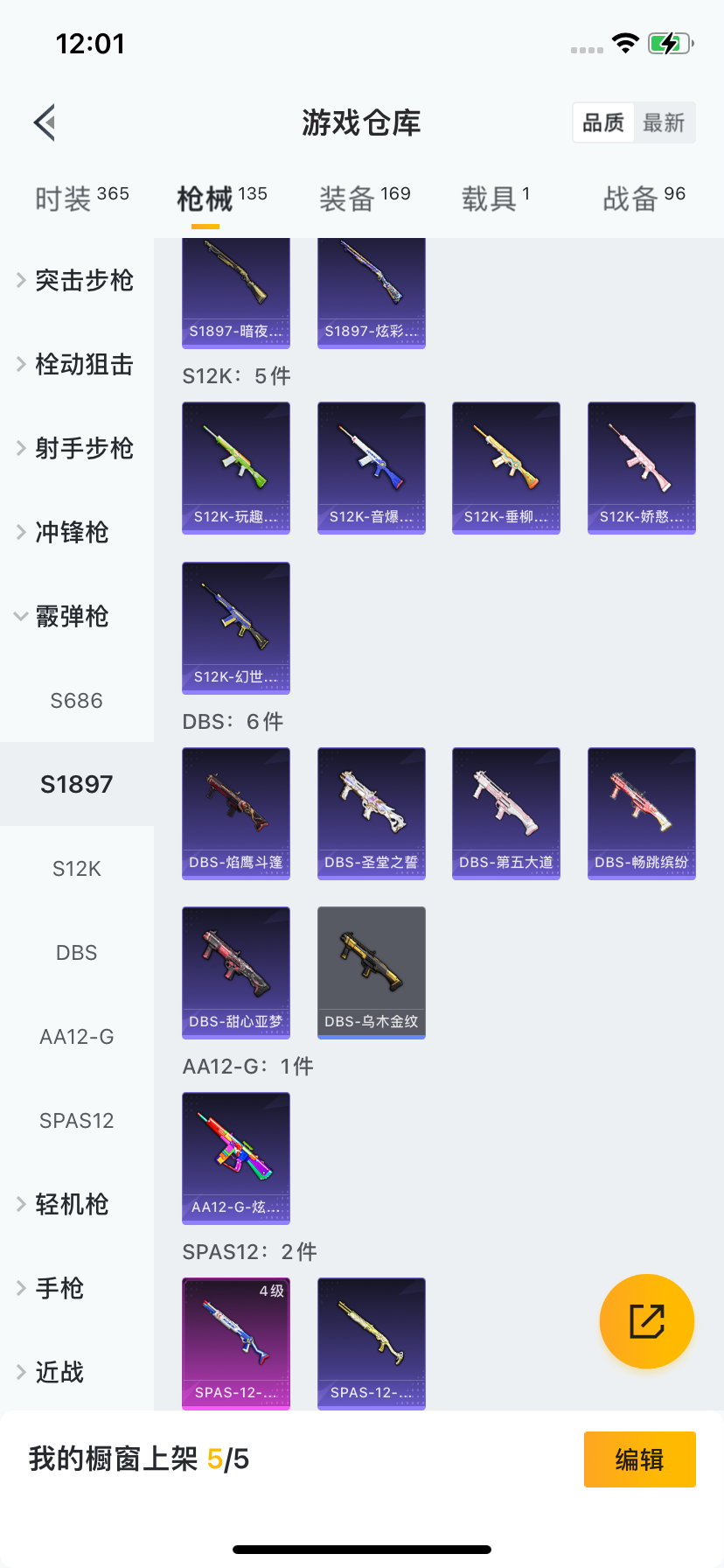Viewport: 724px width, 1568px height.
Task: Select S686 in the side list
Action: [x=77, y=700]
